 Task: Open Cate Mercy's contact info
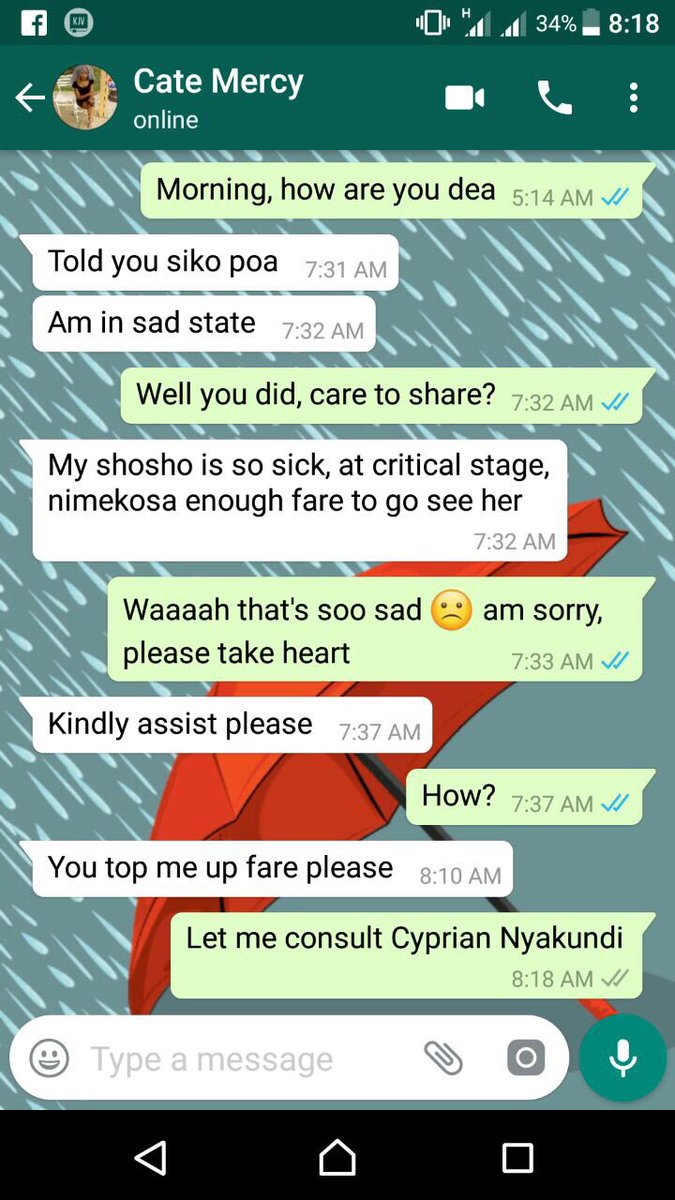(x=218, y=97)
